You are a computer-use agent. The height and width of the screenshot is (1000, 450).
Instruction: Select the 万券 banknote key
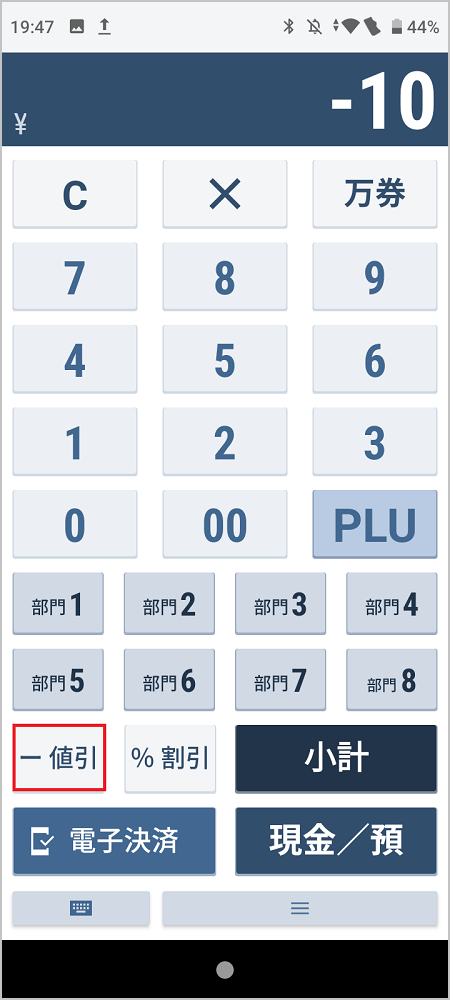375,194
